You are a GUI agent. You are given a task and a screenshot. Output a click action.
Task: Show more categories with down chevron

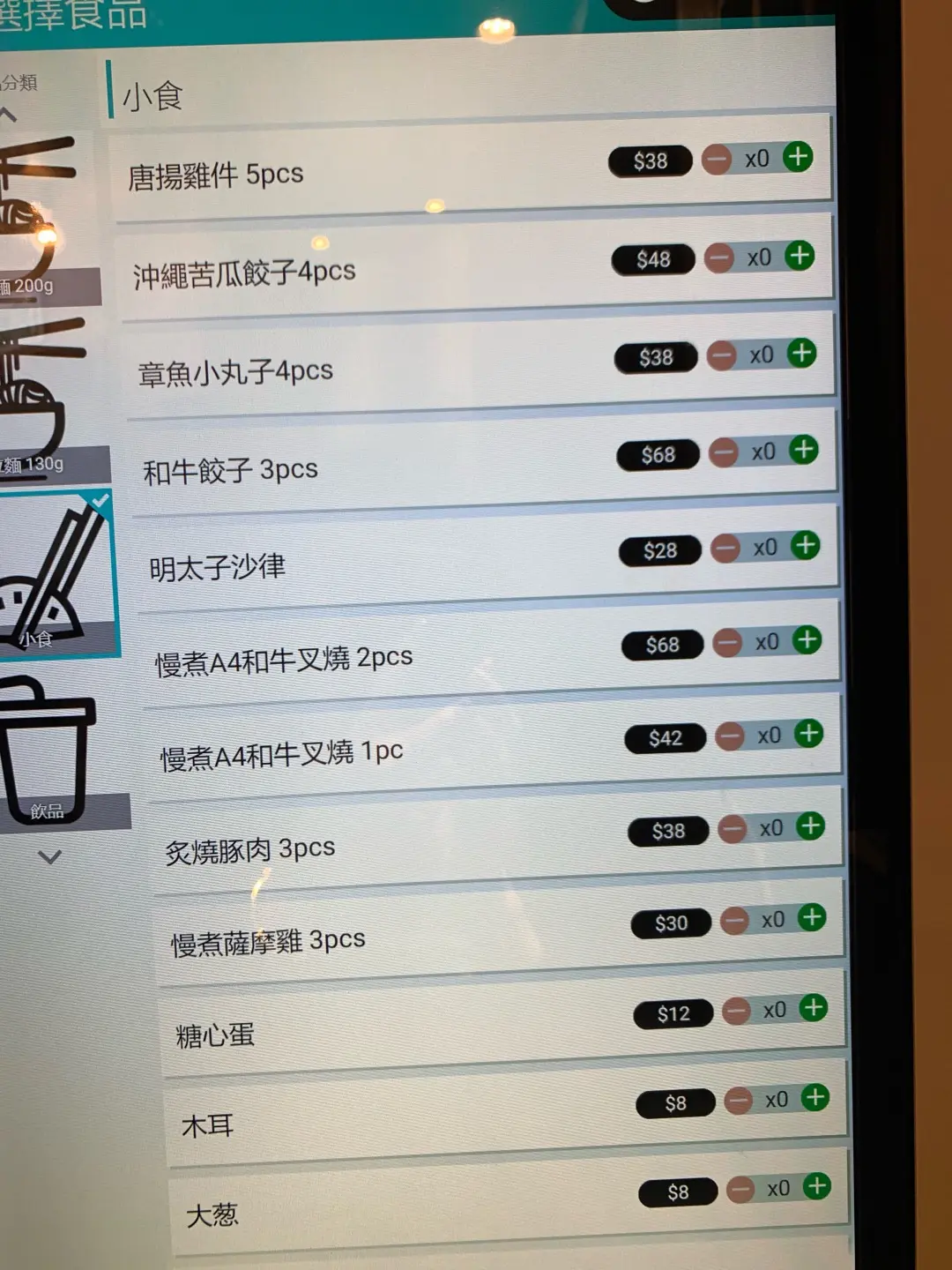coord(50,856)
